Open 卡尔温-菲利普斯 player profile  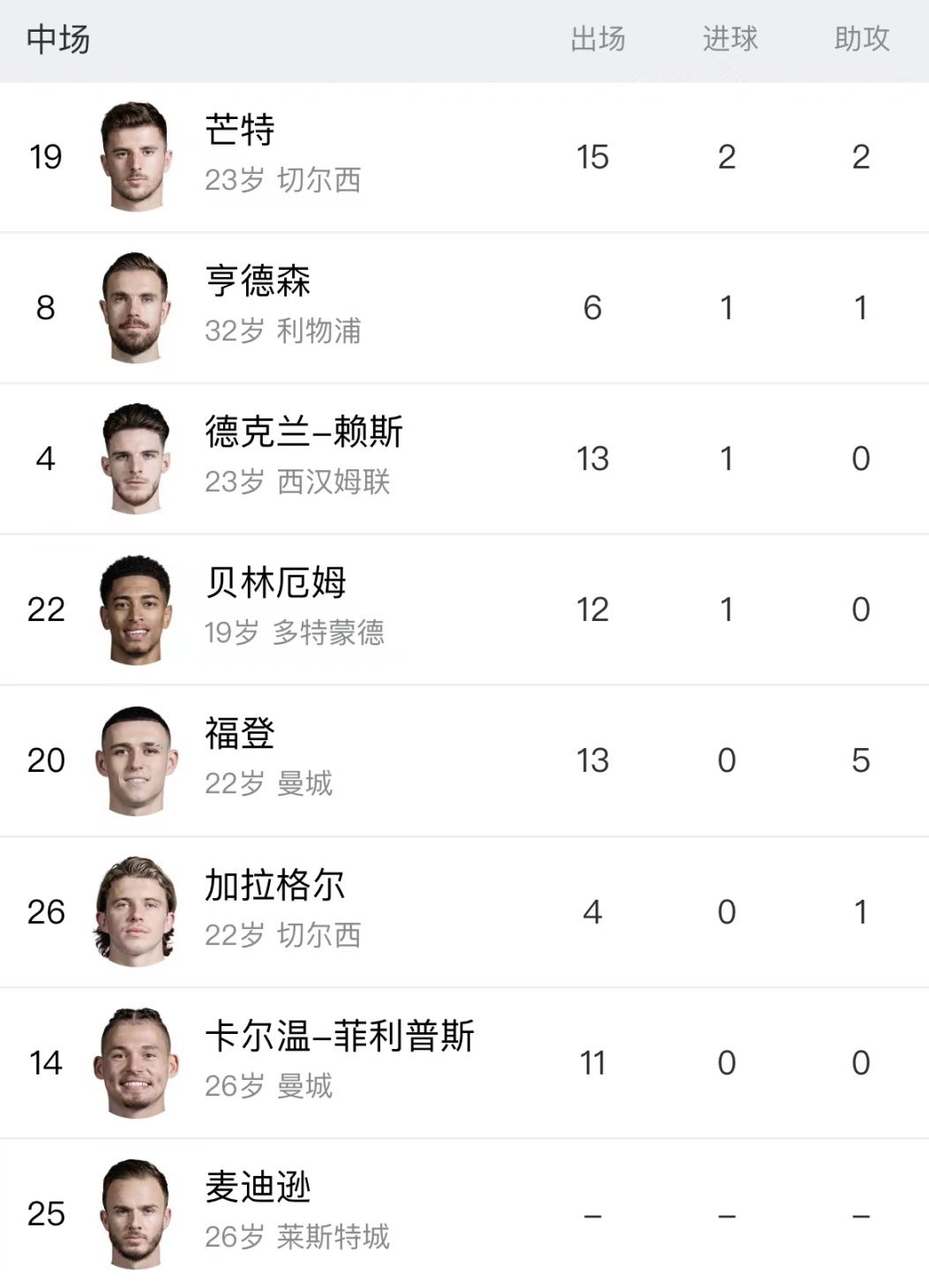[x=340, y=1037]
